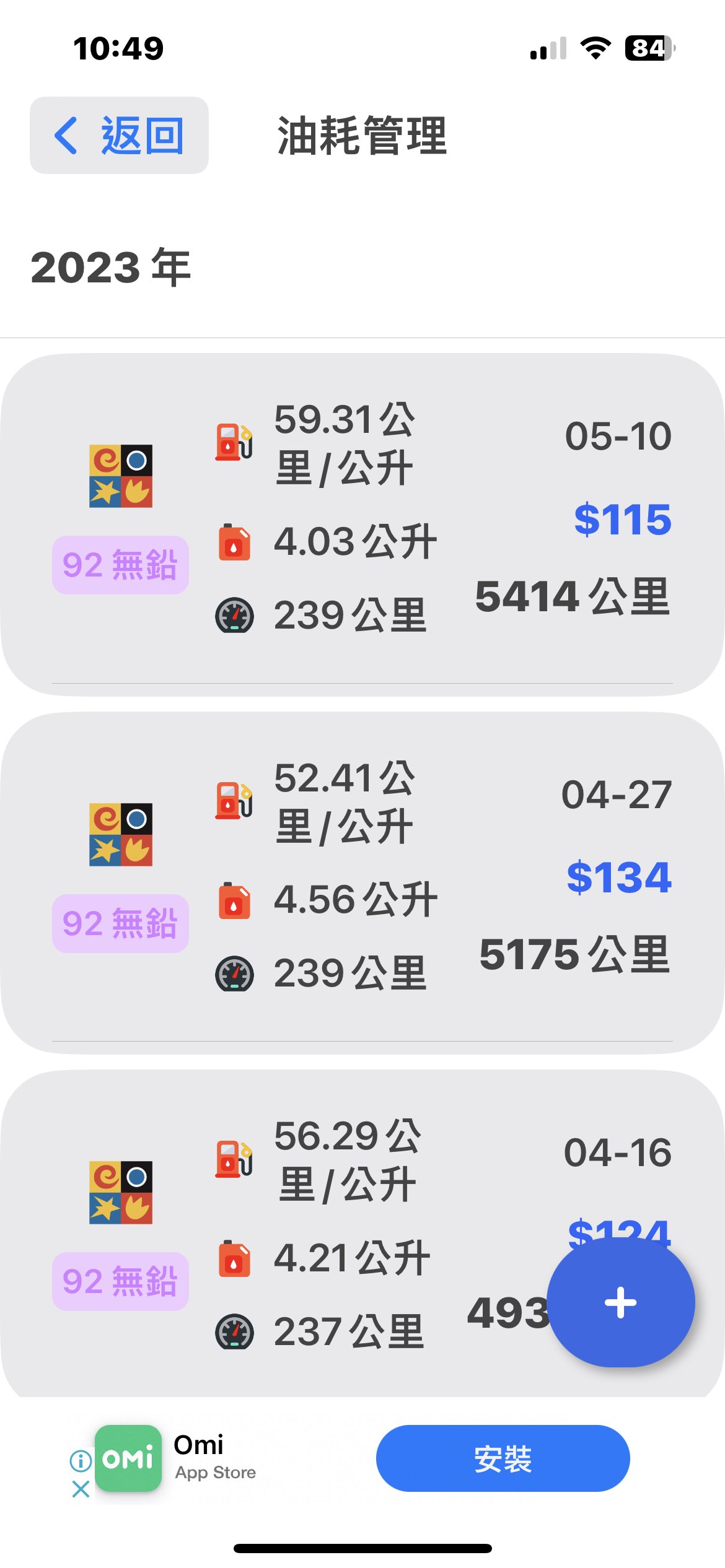This screenshot has height=1568, width=725.
Task: Open the ad info icon
Action: point(81,1461)
